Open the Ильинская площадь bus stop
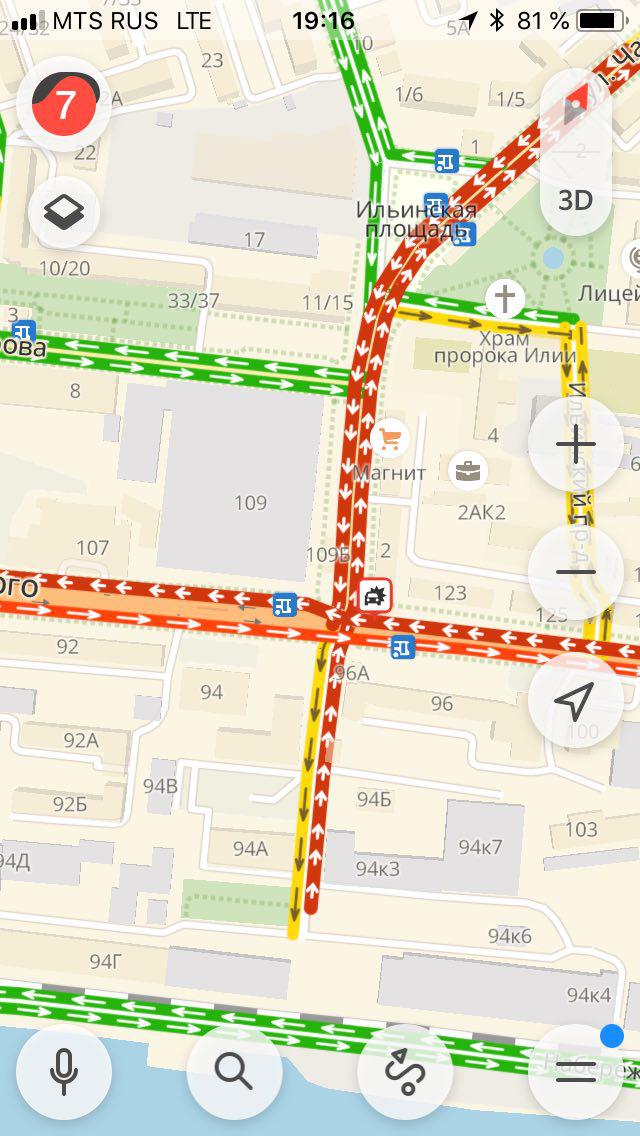This screenshot has width=640, height=1136. pos(435,203)
